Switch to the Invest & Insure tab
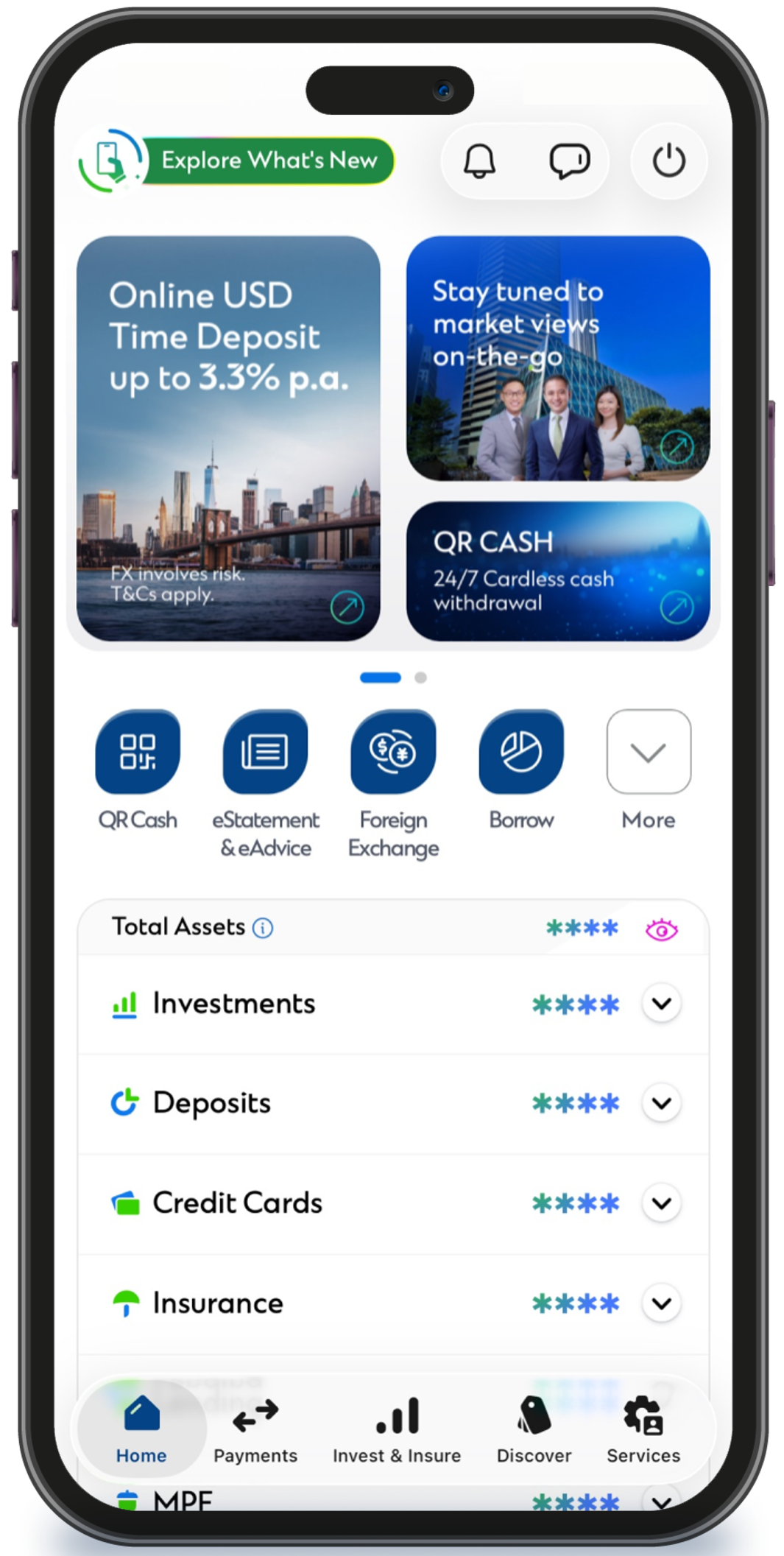The image size is (784, 1556). (x=397, y=1430)
